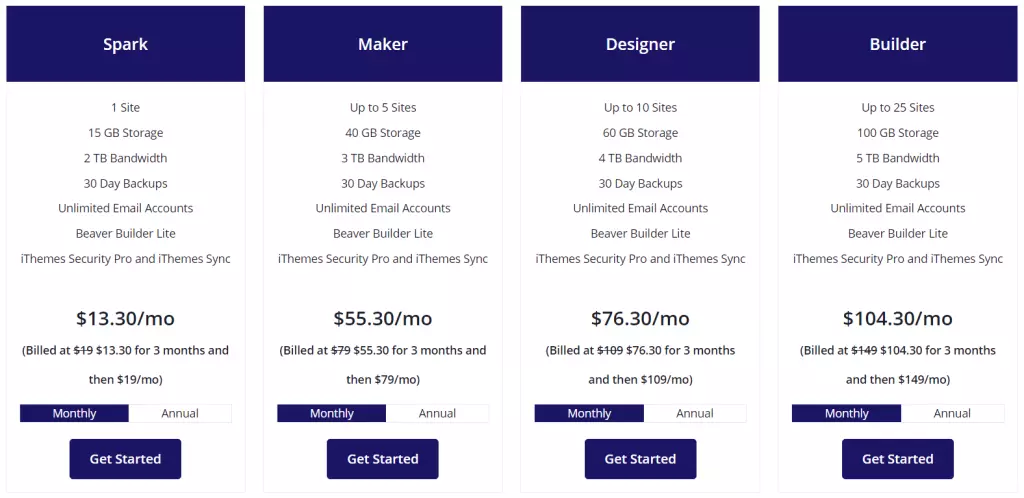The width and height of the screenshot is (1024, 498).
Task: Choose Annual billing under the Maker plan
Action: click(437, 413)
